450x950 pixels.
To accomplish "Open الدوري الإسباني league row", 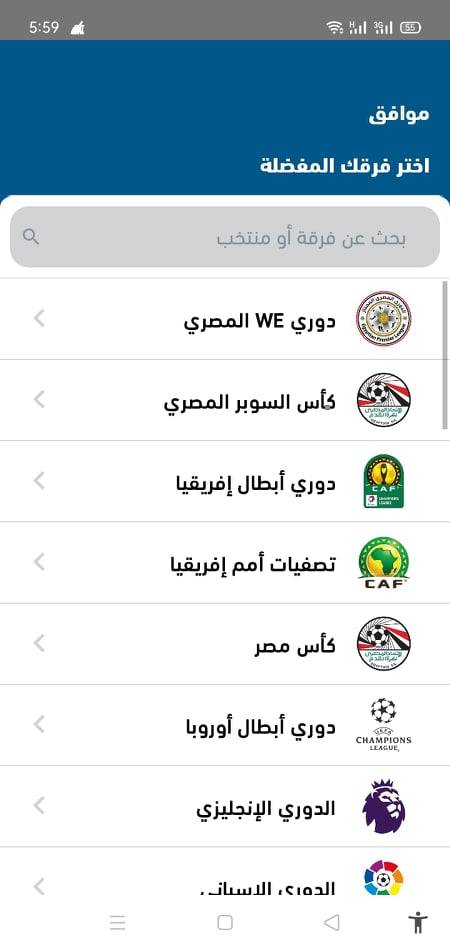I will pyautogui.click(x=225, y=872).
